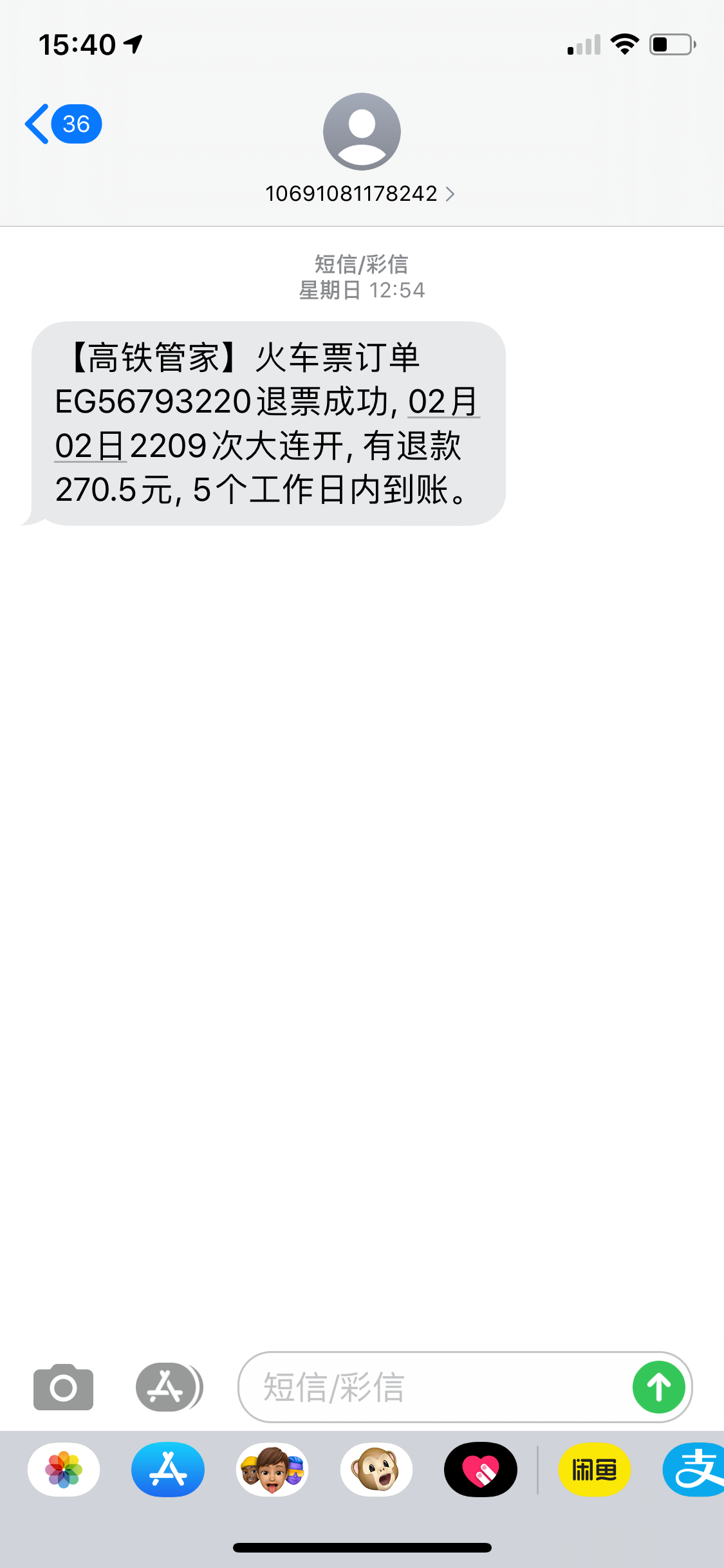Tap the black heart app icon
Viewport: 724px width, 1568px height.
481,1470
